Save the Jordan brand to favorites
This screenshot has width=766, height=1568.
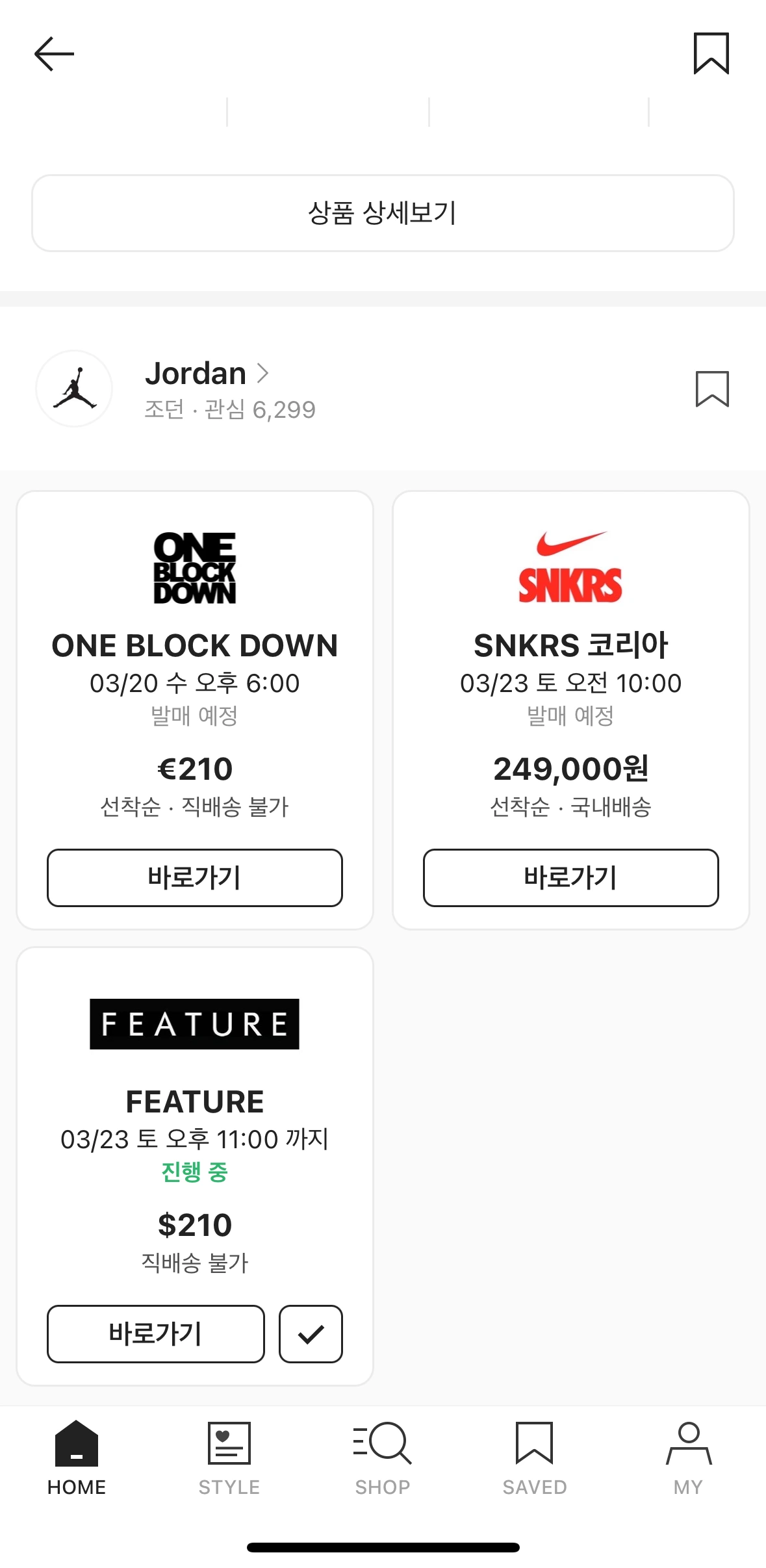click(x=712, y=389)
